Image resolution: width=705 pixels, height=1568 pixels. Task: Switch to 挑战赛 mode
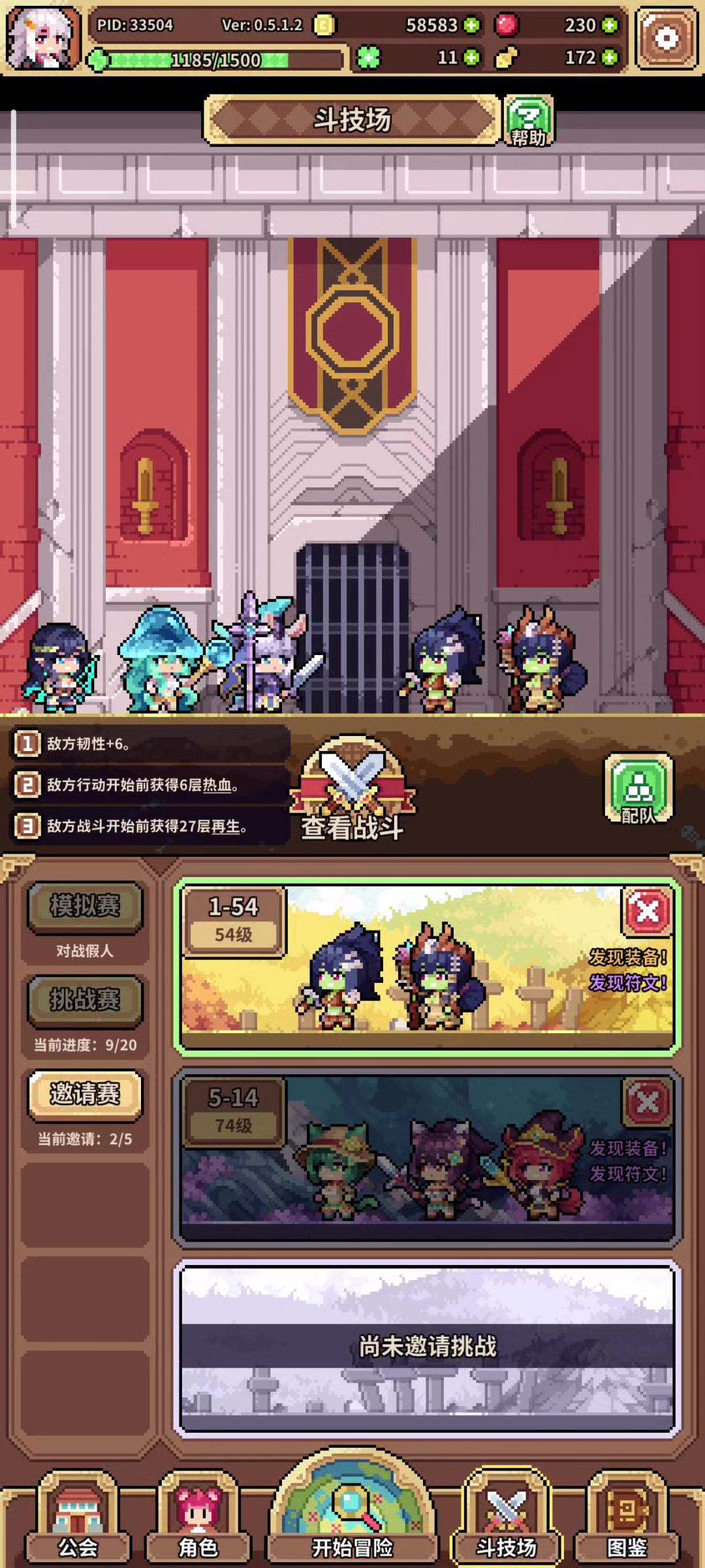point(85,1000)
